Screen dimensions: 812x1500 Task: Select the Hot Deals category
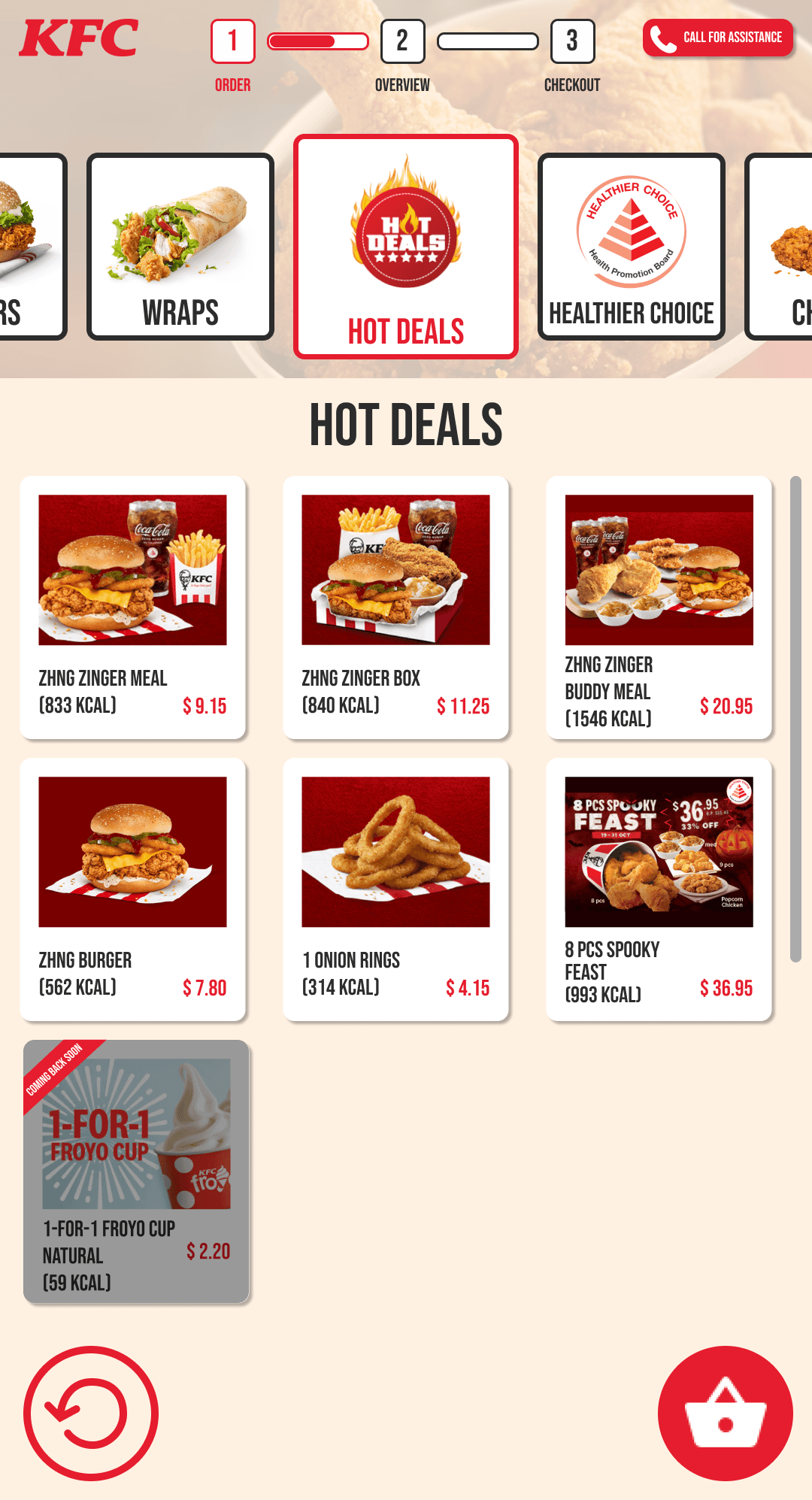coord(406,247)
